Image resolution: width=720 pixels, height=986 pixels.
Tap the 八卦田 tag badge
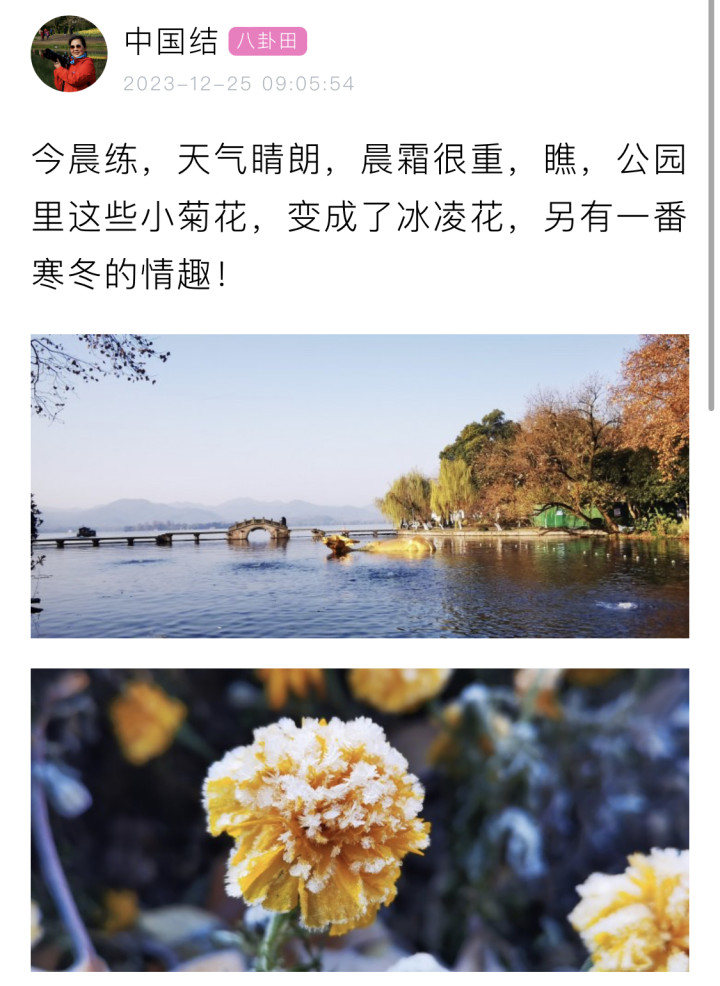coord(267,41)
